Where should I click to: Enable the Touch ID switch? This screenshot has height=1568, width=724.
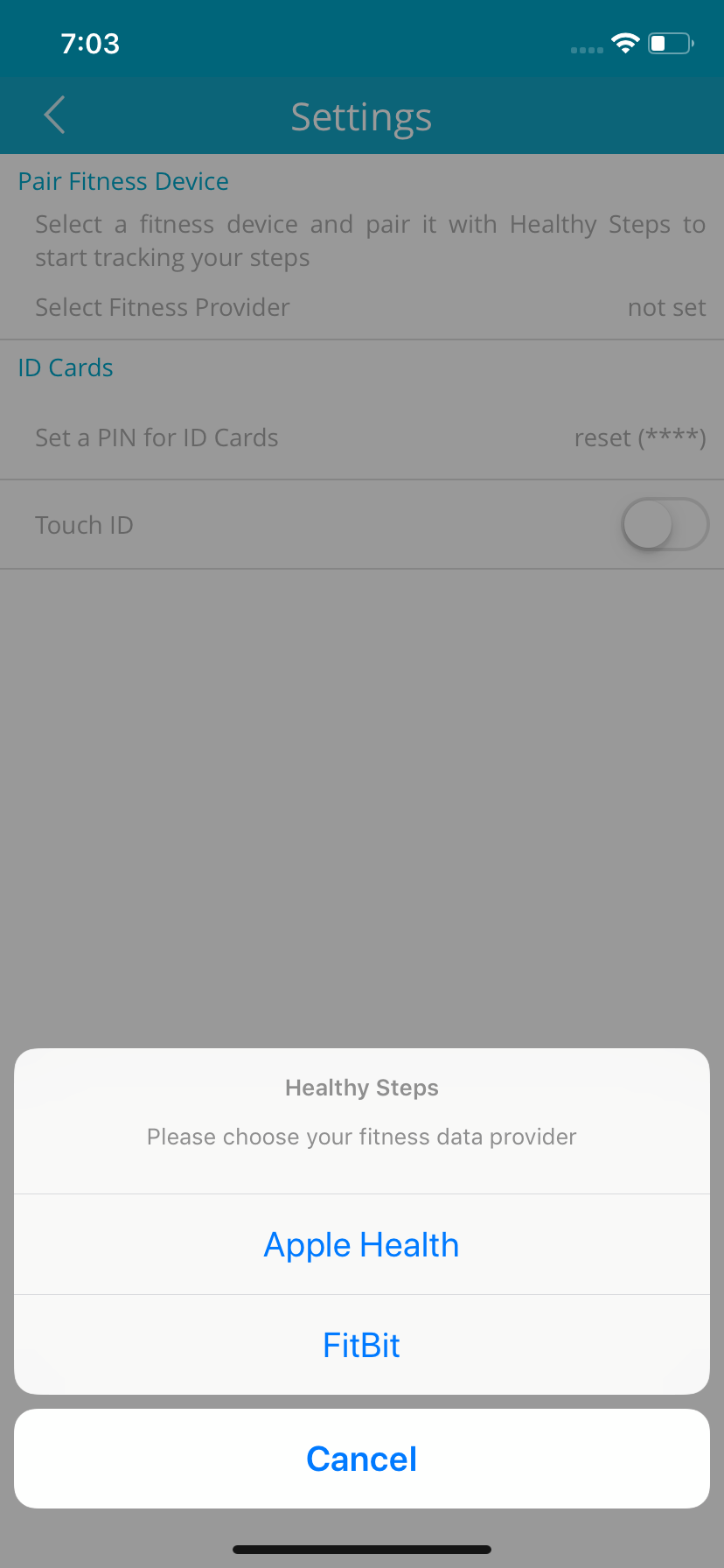point(665,524)
